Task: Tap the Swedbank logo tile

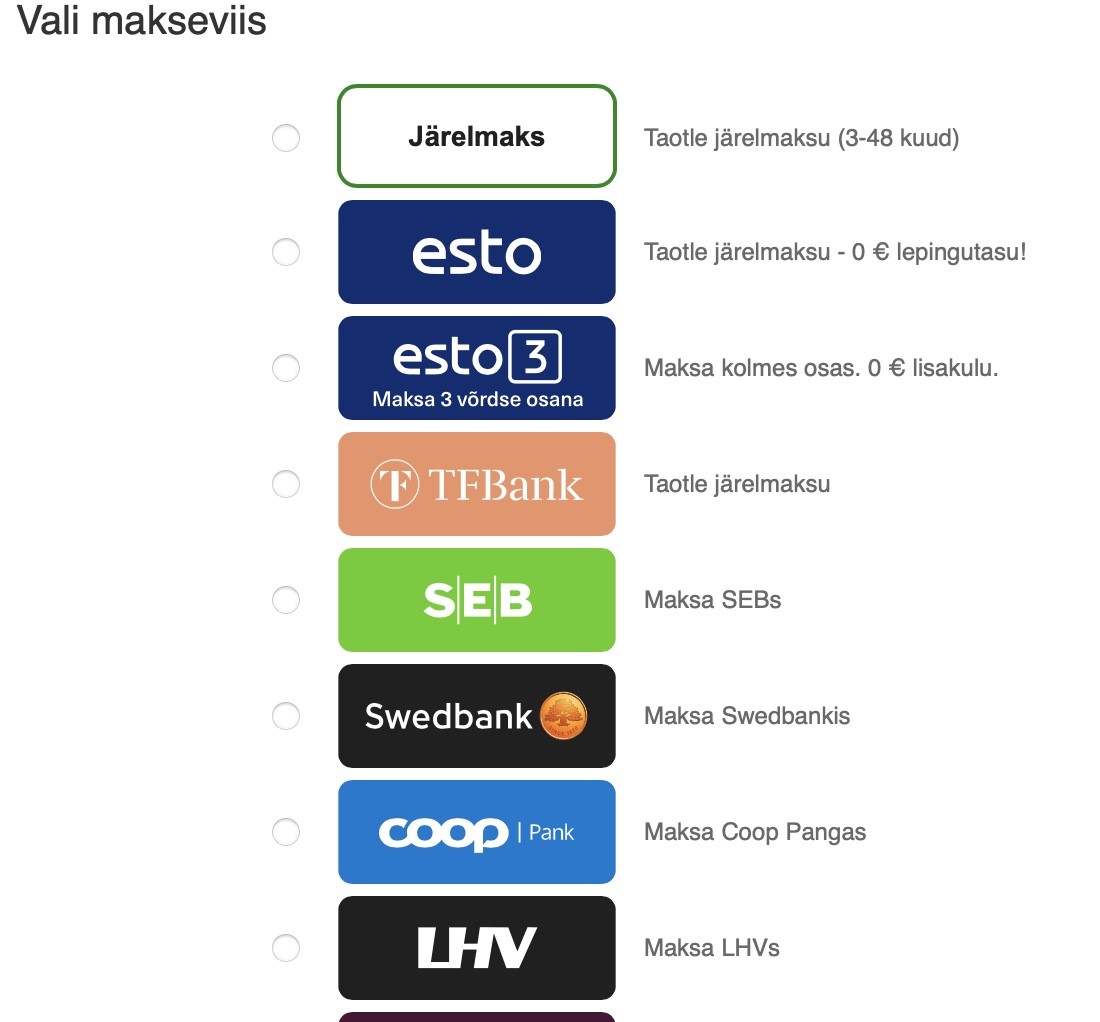Action: [477, 716]
